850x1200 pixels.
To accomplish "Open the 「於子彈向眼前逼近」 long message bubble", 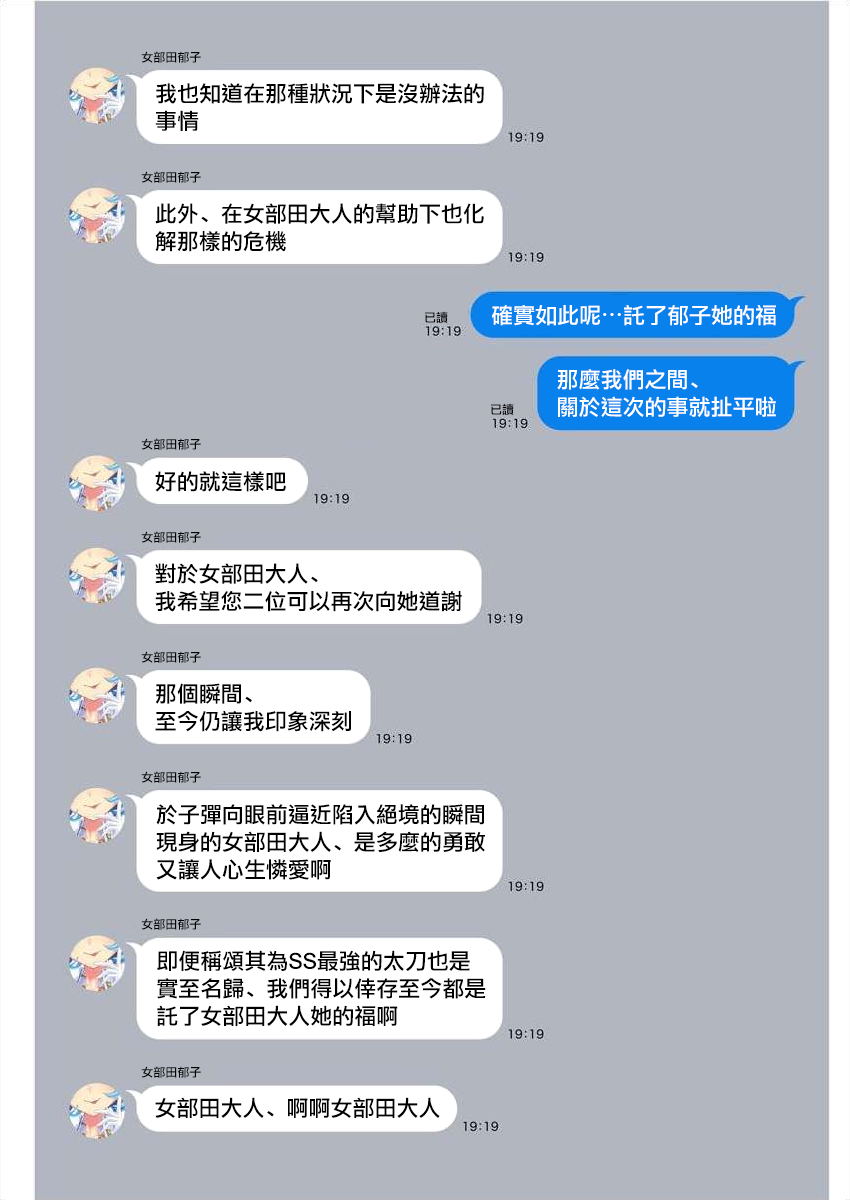I will [x=318, y=840].
